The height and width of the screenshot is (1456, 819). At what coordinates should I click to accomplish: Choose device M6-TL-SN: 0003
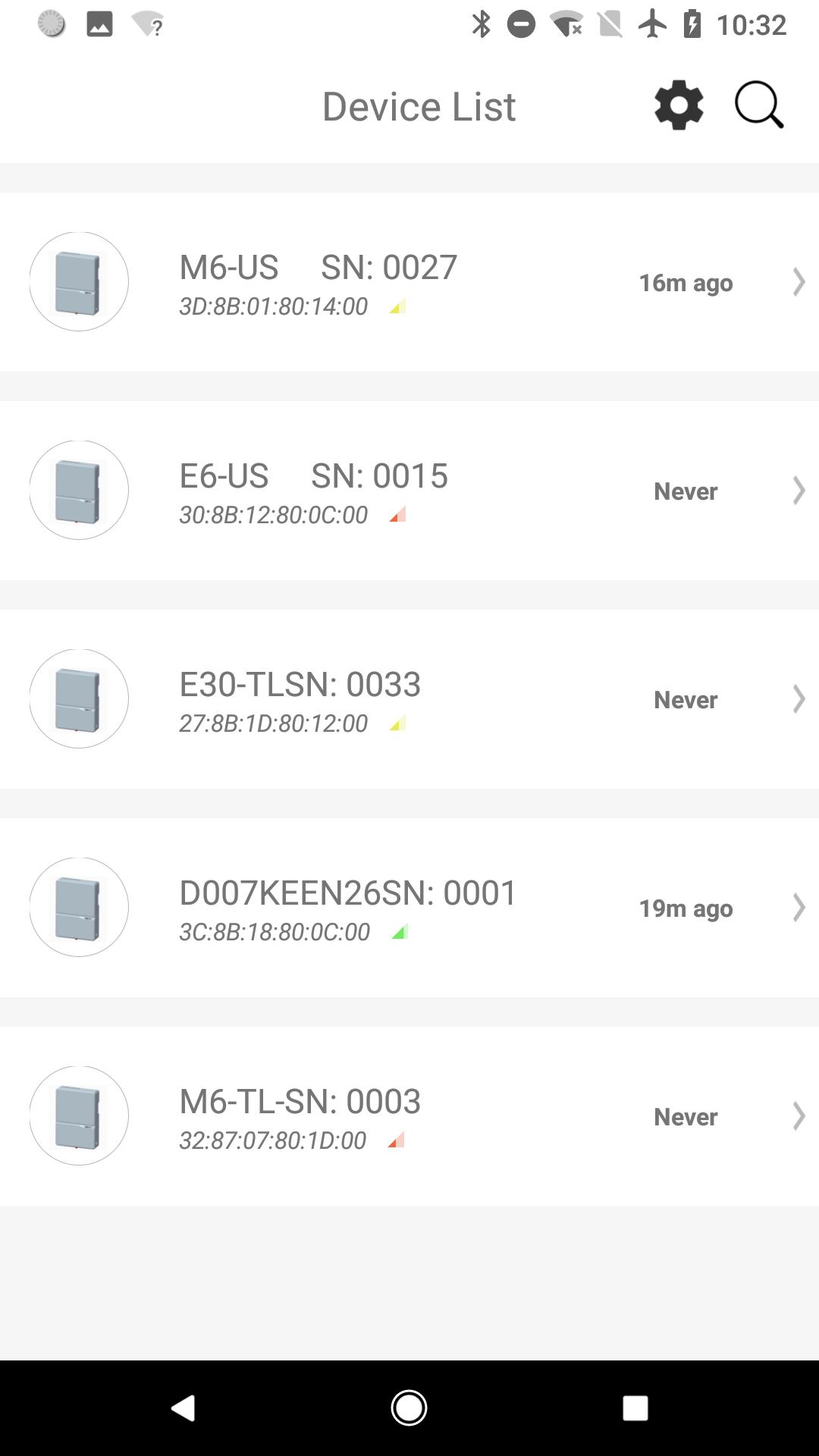tap(409, 1116)
